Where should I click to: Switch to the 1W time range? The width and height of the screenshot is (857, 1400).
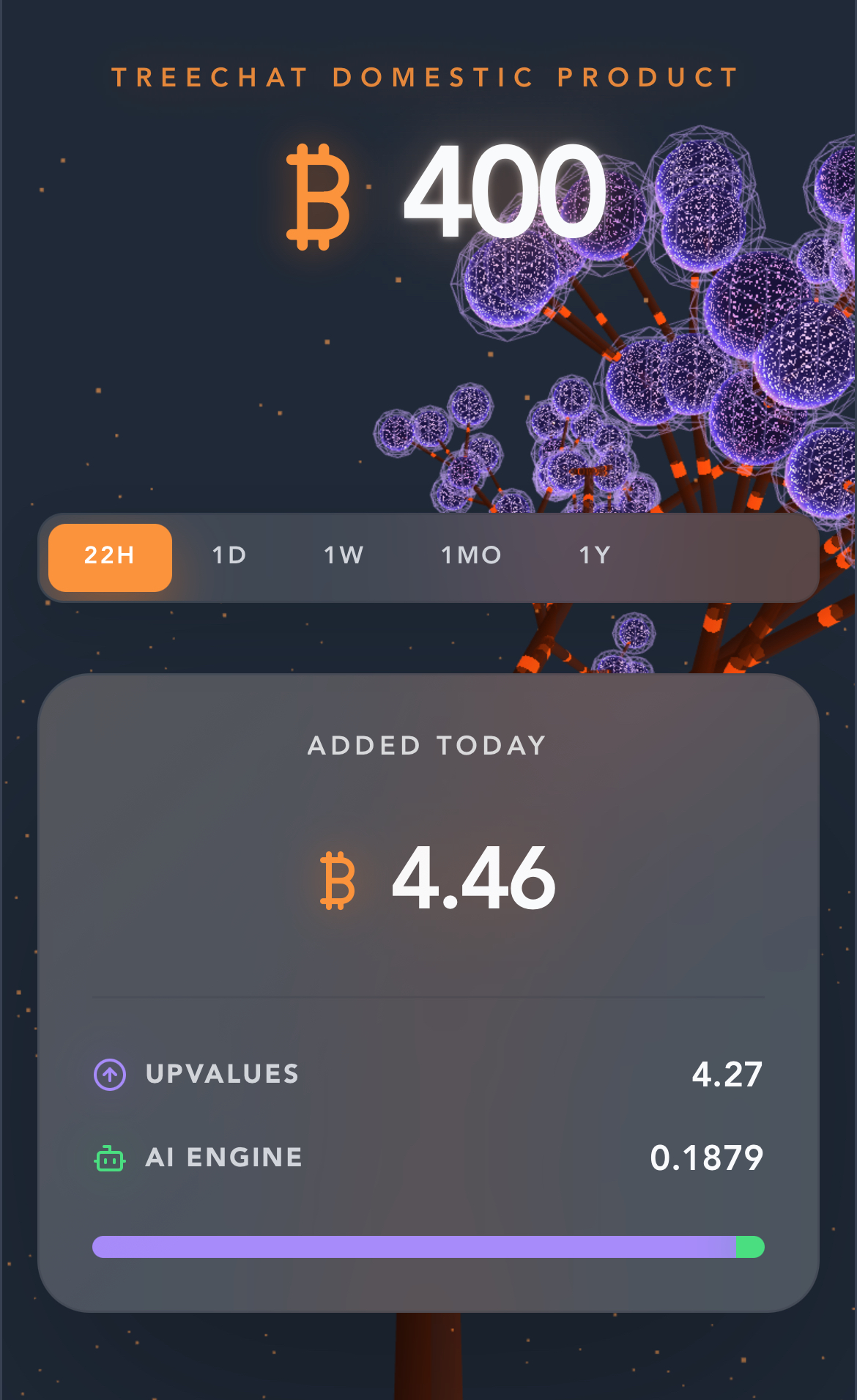pos(344,555)
